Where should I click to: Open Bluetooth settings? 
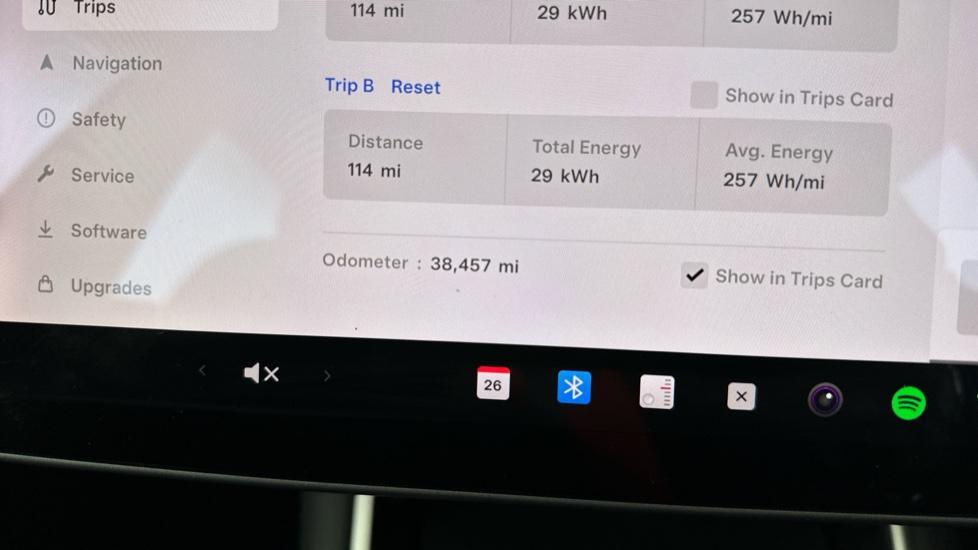pyautogui.click(x=574, y=388)
